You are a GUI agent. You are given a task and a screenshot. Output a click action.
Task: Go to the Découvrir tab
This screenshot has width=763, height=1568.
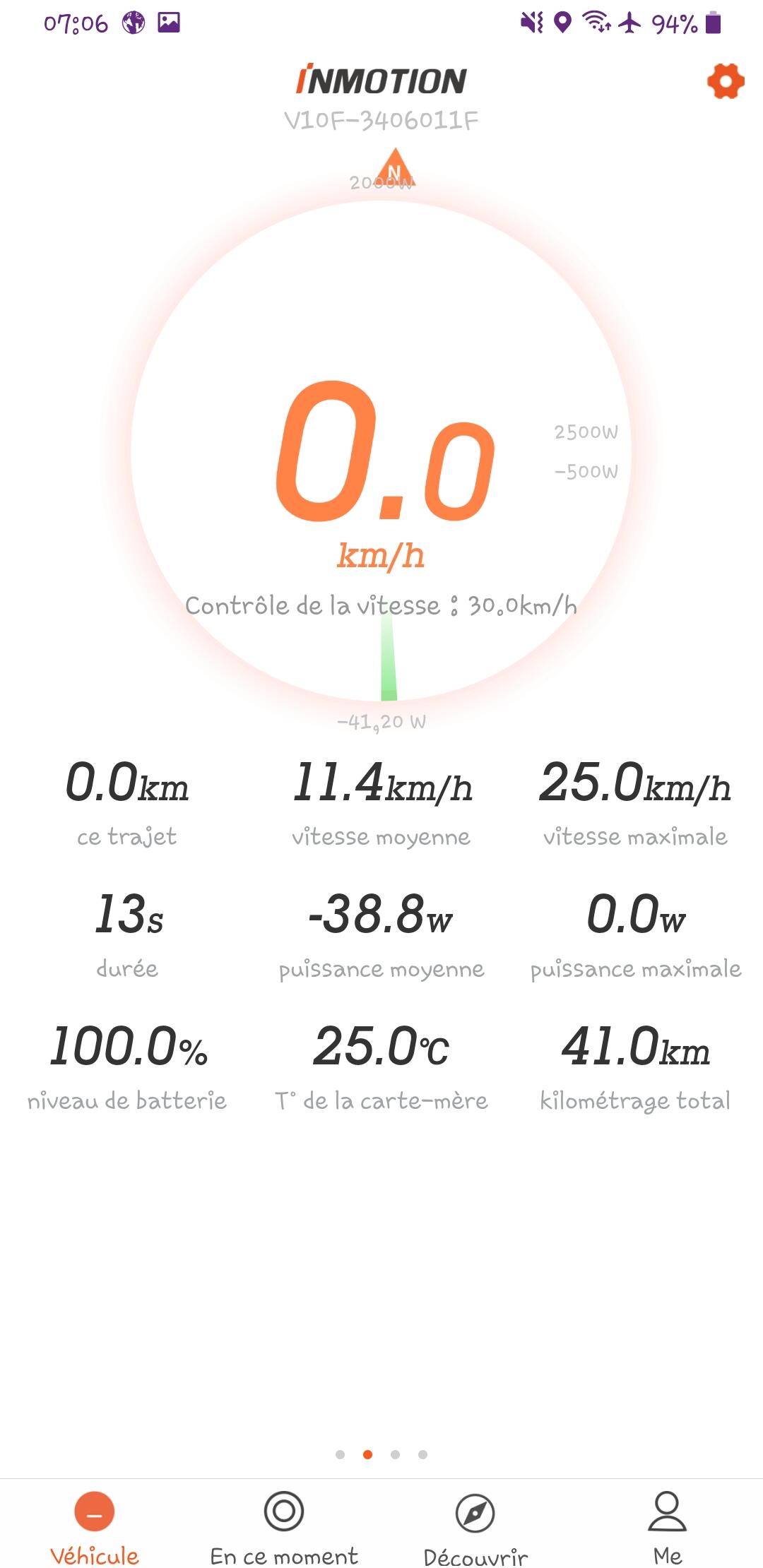[475, 1529]
